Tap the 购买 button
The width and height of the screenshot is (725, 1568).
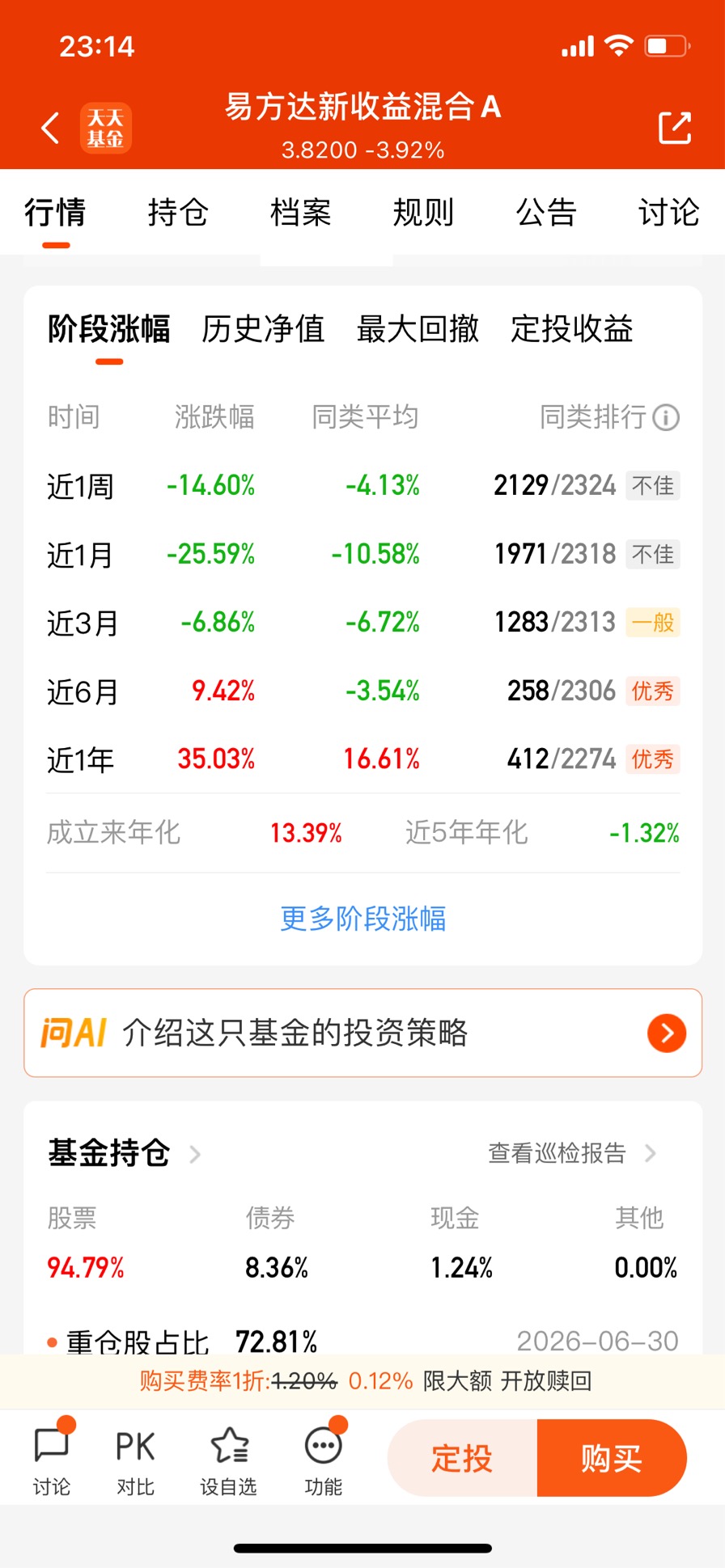pyautogui.click(x=612, y=1459)
